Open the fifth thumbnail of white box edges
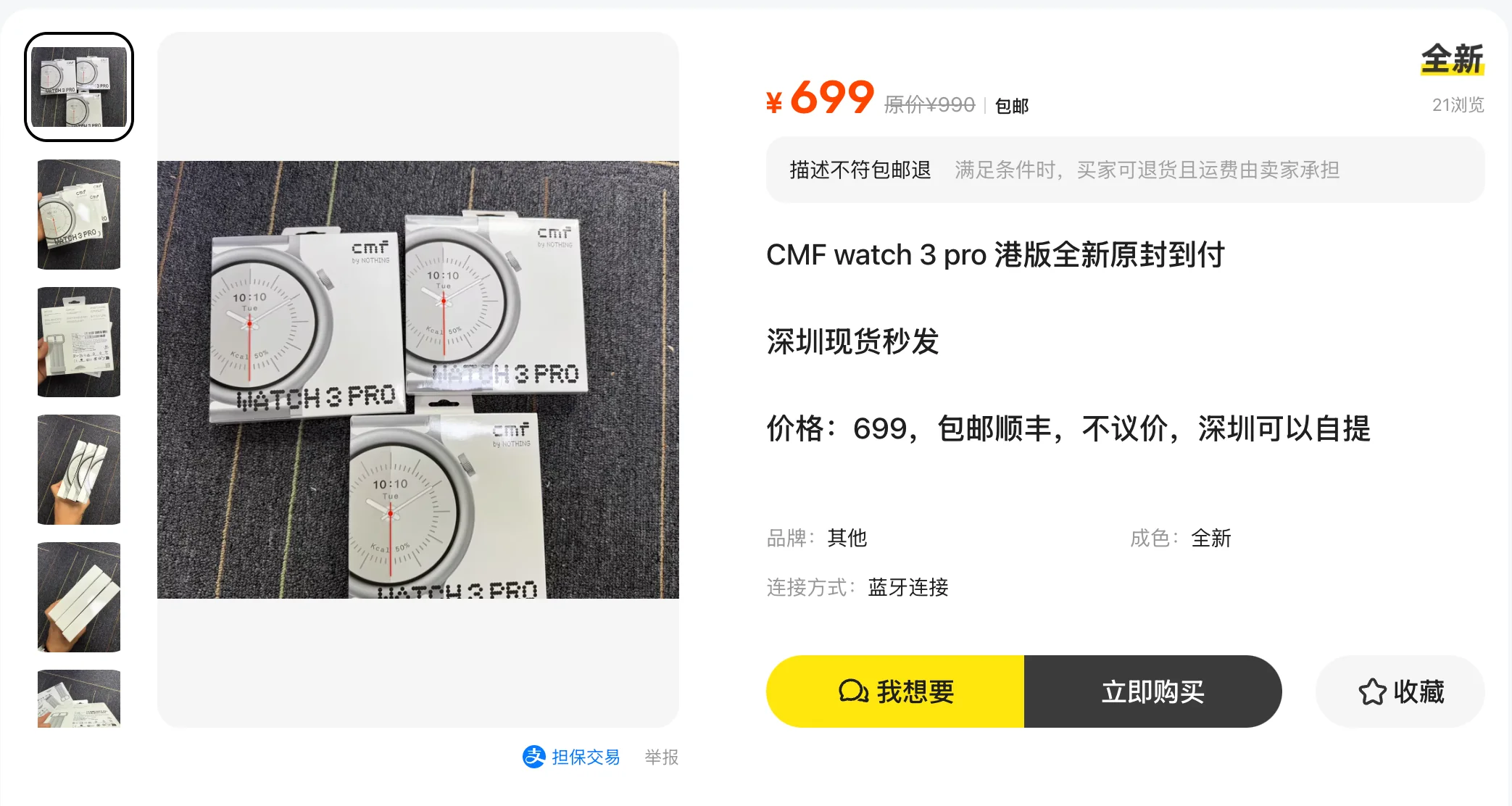Image resolution: width=1512 pixels, height=806 pixels. tap(79, 597)
